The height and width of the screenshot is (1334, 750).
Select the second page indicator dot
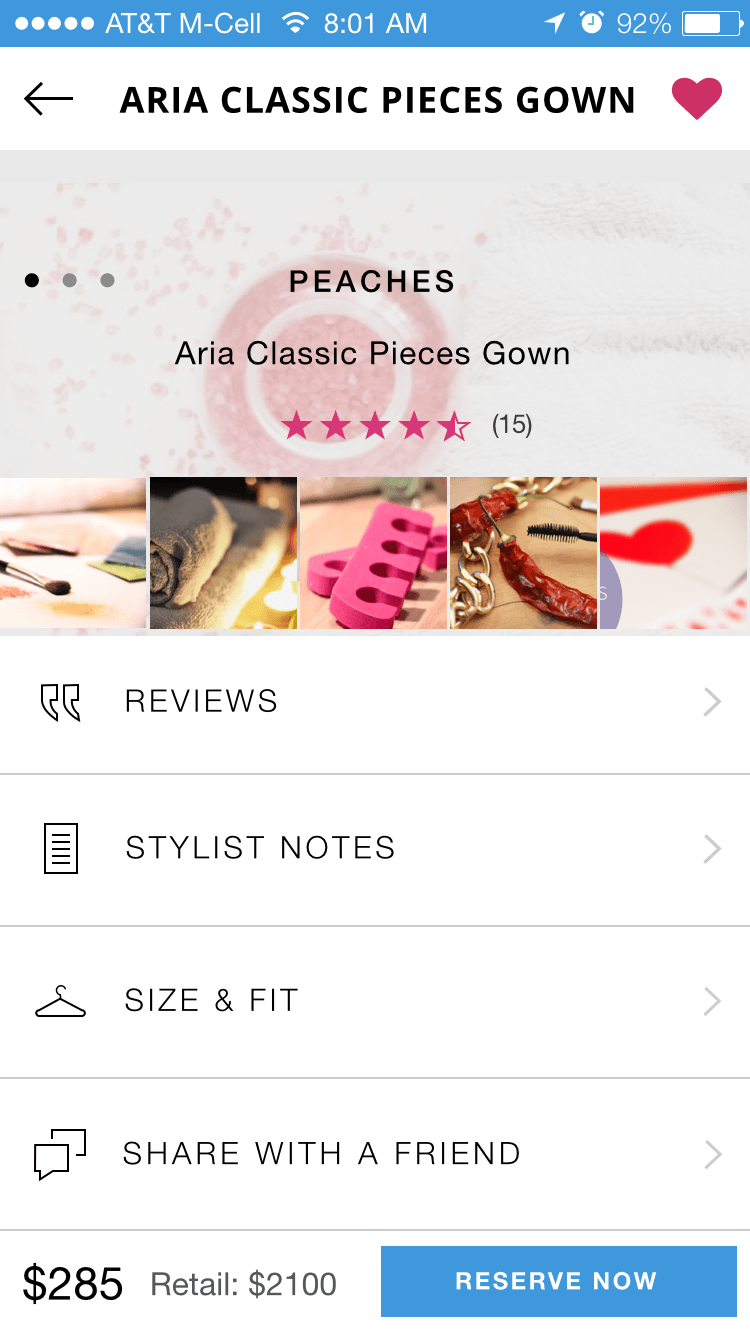(69, 281)
